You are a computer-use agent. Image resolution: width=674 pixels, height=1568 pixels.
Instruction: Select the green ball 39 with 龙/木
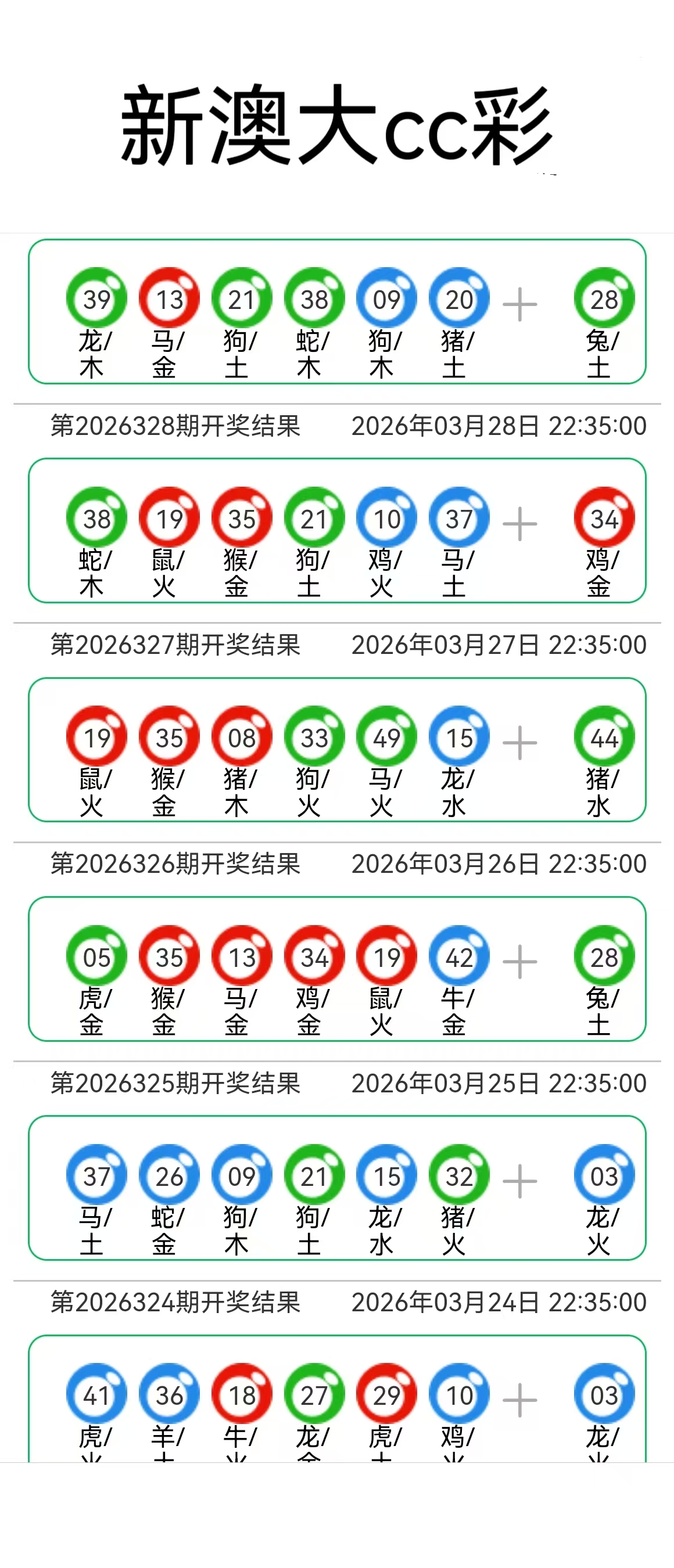click(x=98, y=299)
